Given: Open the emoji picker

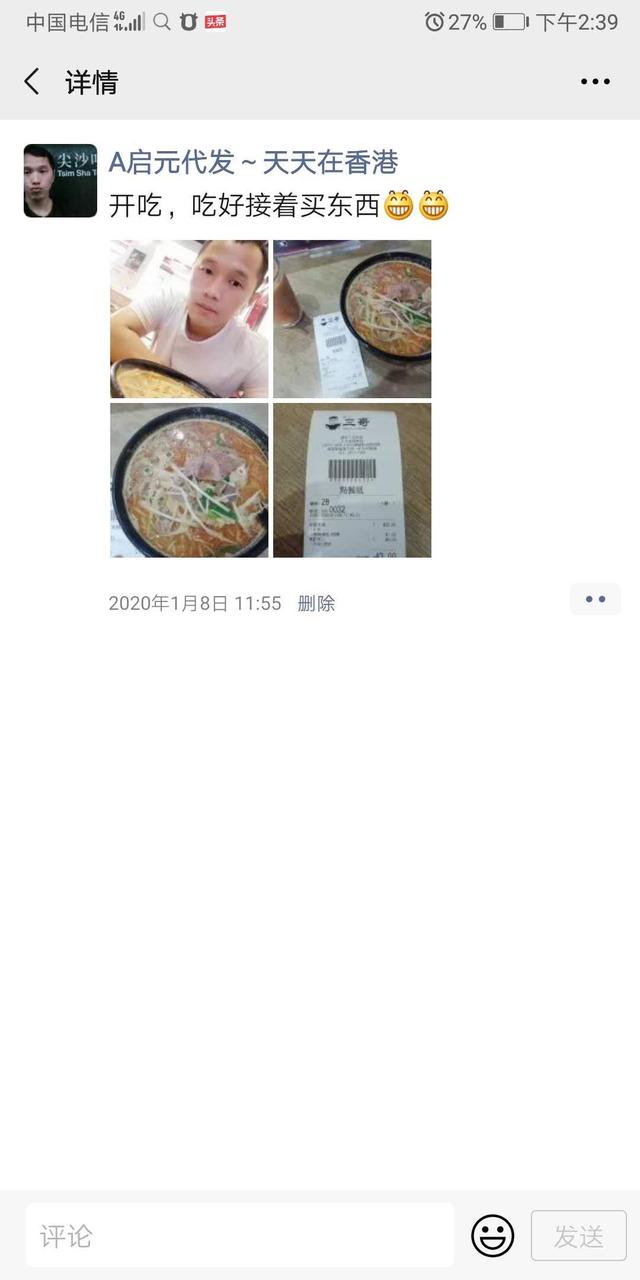Looking at the screenshot, I should click(x=492, y=1236).
